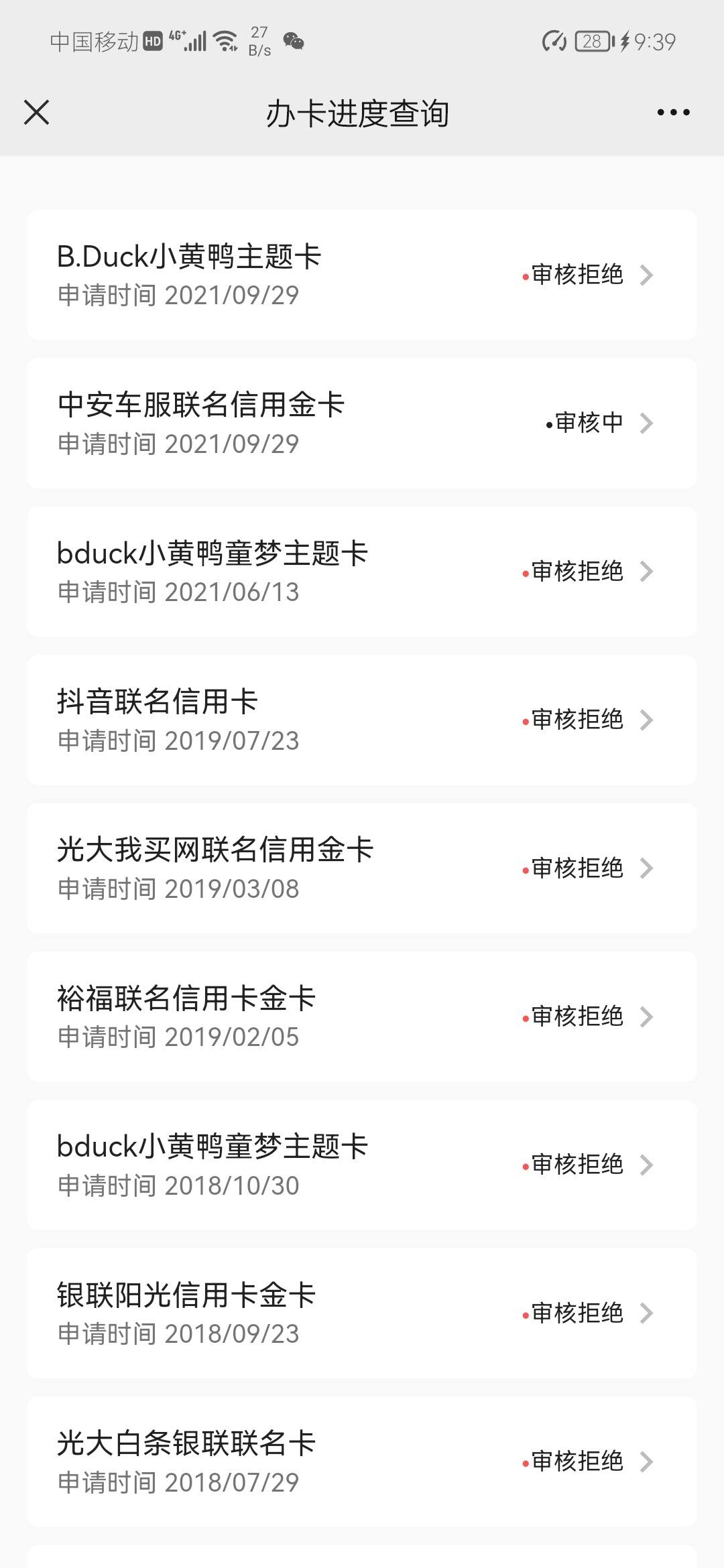Open the three-dot overflow menu
724x1568 pixels.
click(x=673, y=113)
